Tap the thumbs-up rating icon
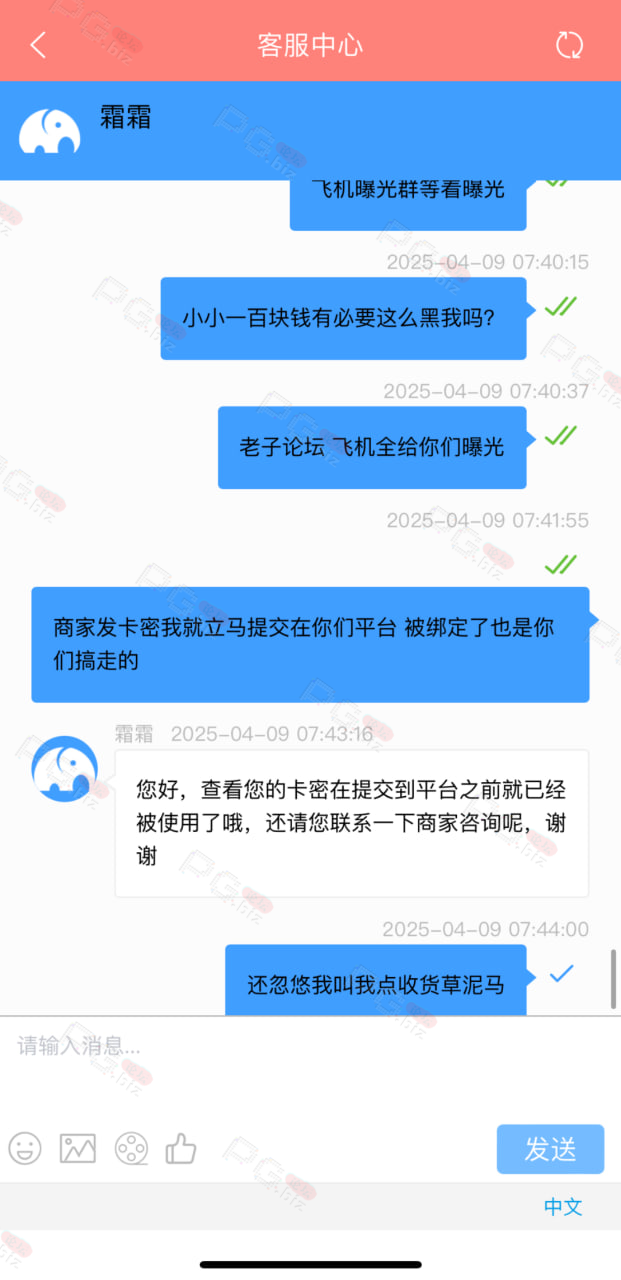The image size is (621, 1280). click(x=181, y=1148)
